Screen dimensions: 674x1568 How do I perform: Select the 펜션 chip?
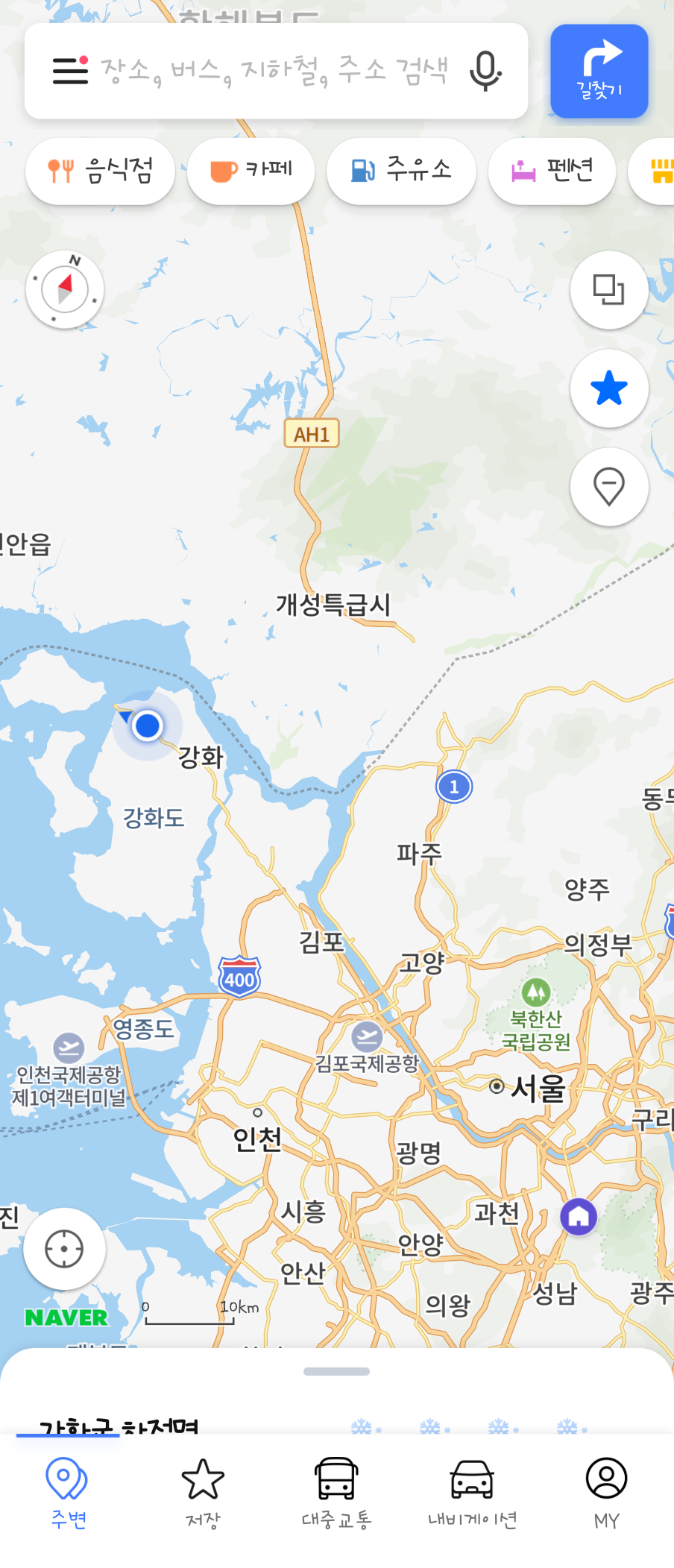point(552,171)
